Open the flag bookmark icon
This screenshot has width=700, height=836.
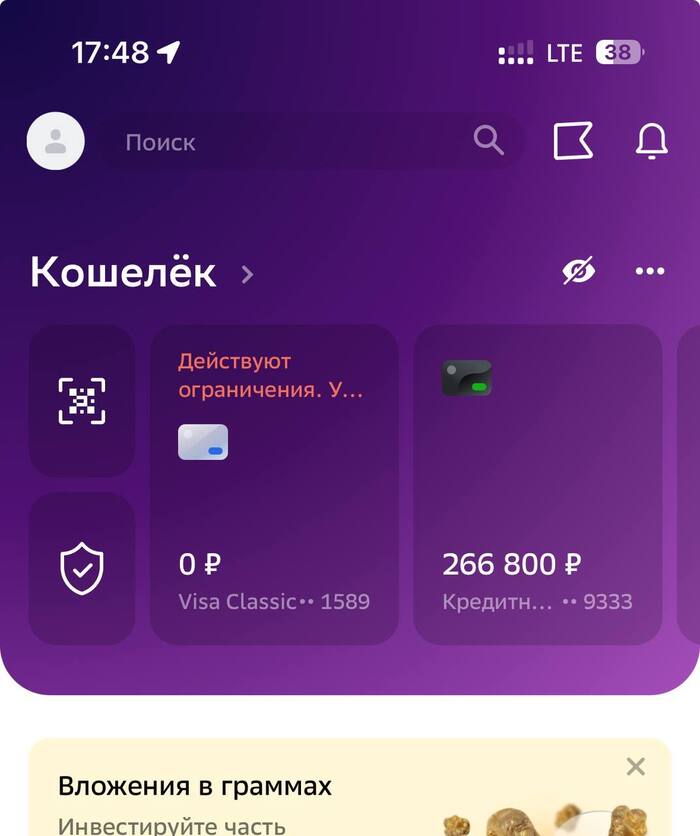point(573,142)
